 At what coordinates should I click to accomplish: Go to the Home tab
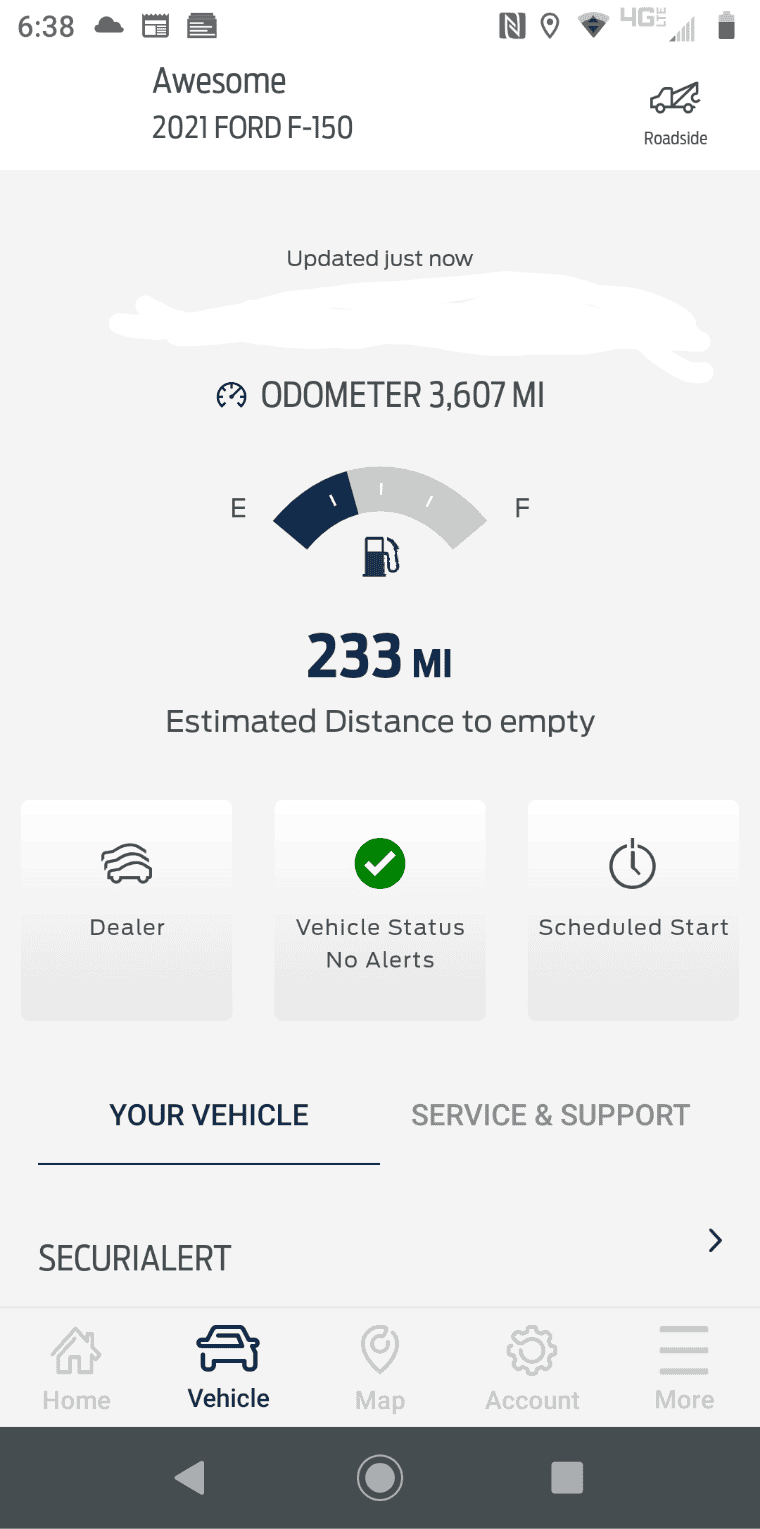76,1368
